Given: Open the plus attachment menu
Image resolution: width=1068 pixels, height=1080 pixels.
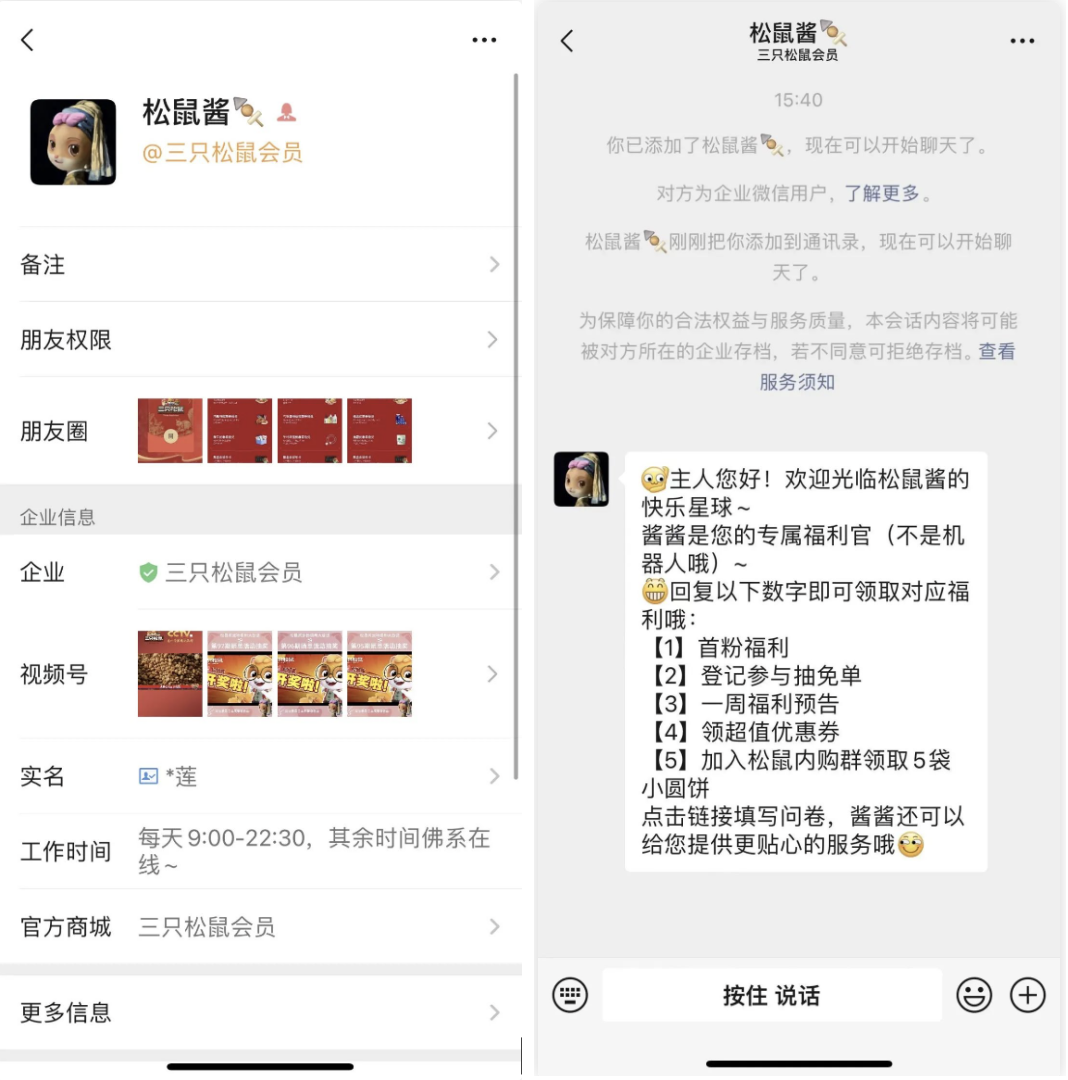Looking at the screenshot, I should pyautogui.click(x=1028, y=995).
